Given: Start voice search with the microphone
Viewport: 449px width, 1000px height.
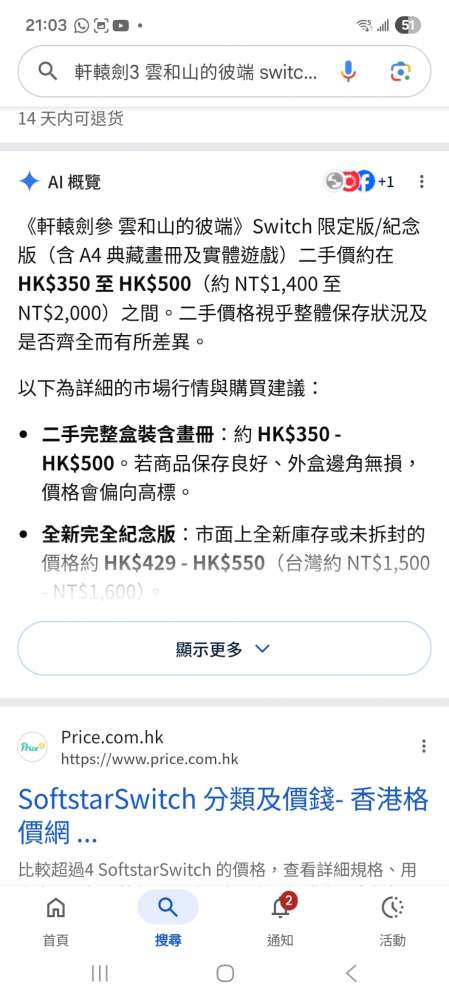Looking at the screenshot, I should [348, 71].
